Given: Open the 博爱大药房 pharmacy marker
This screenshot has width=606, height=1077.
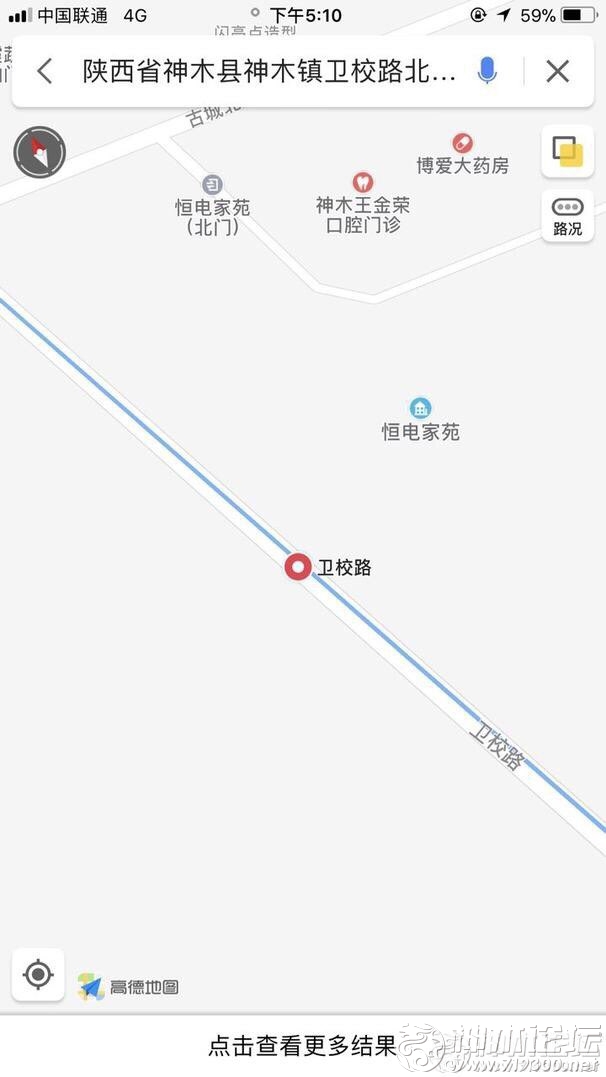Looking at the screenshot, I should coord(462,144).
